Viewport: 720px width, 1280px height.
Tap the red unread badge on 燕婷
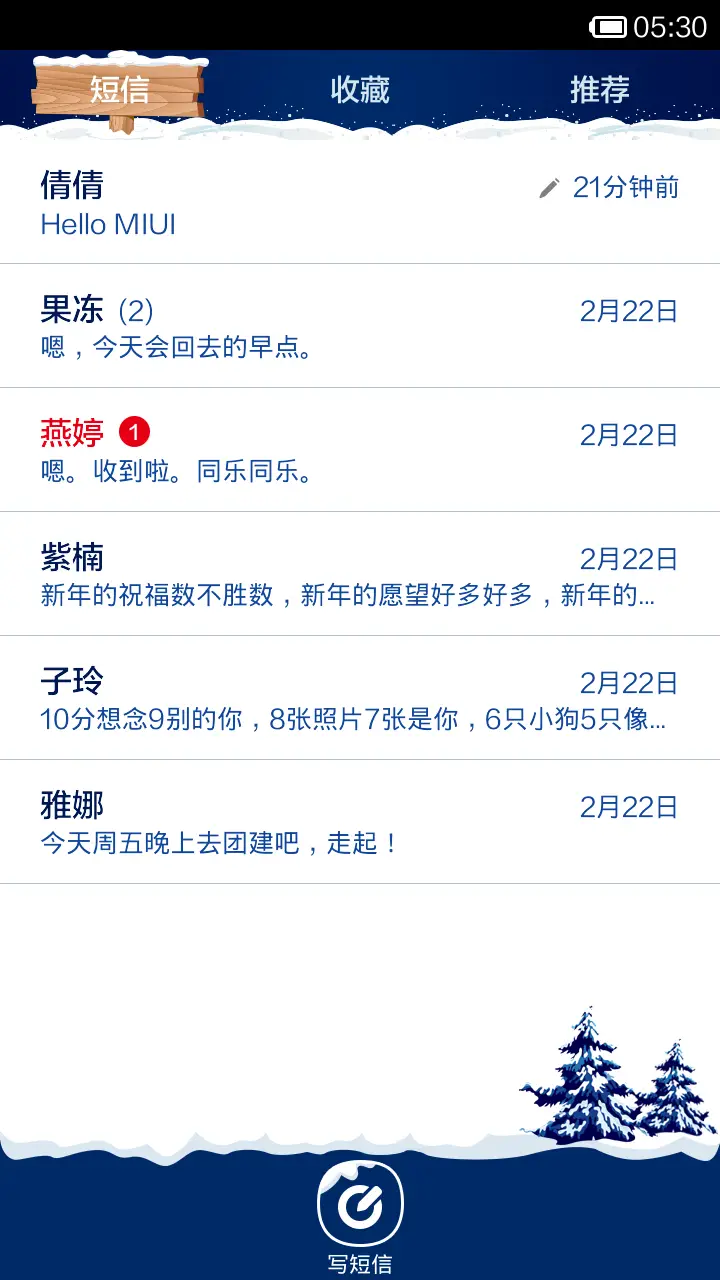tap(135, 432)
